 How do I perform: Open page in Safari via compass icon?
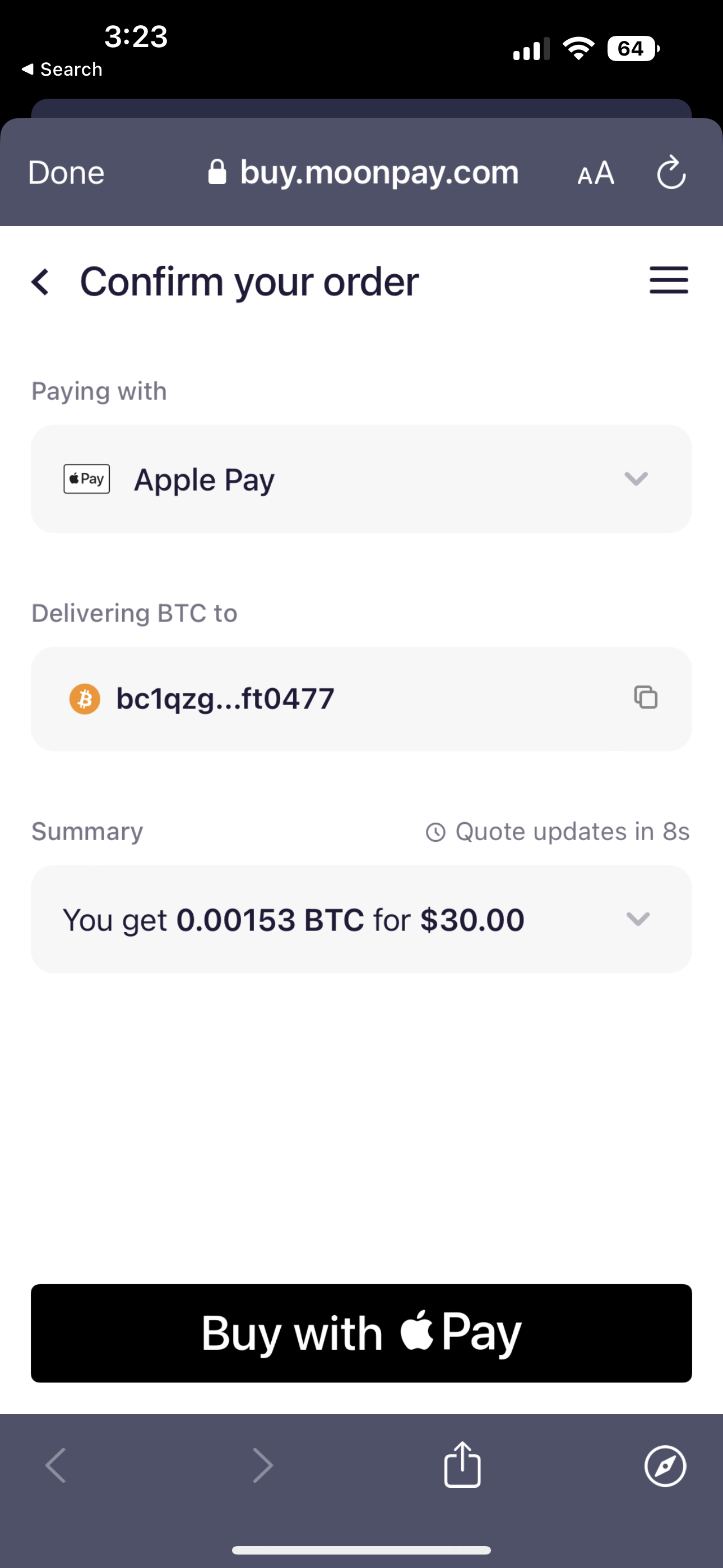coord(665,1466)
